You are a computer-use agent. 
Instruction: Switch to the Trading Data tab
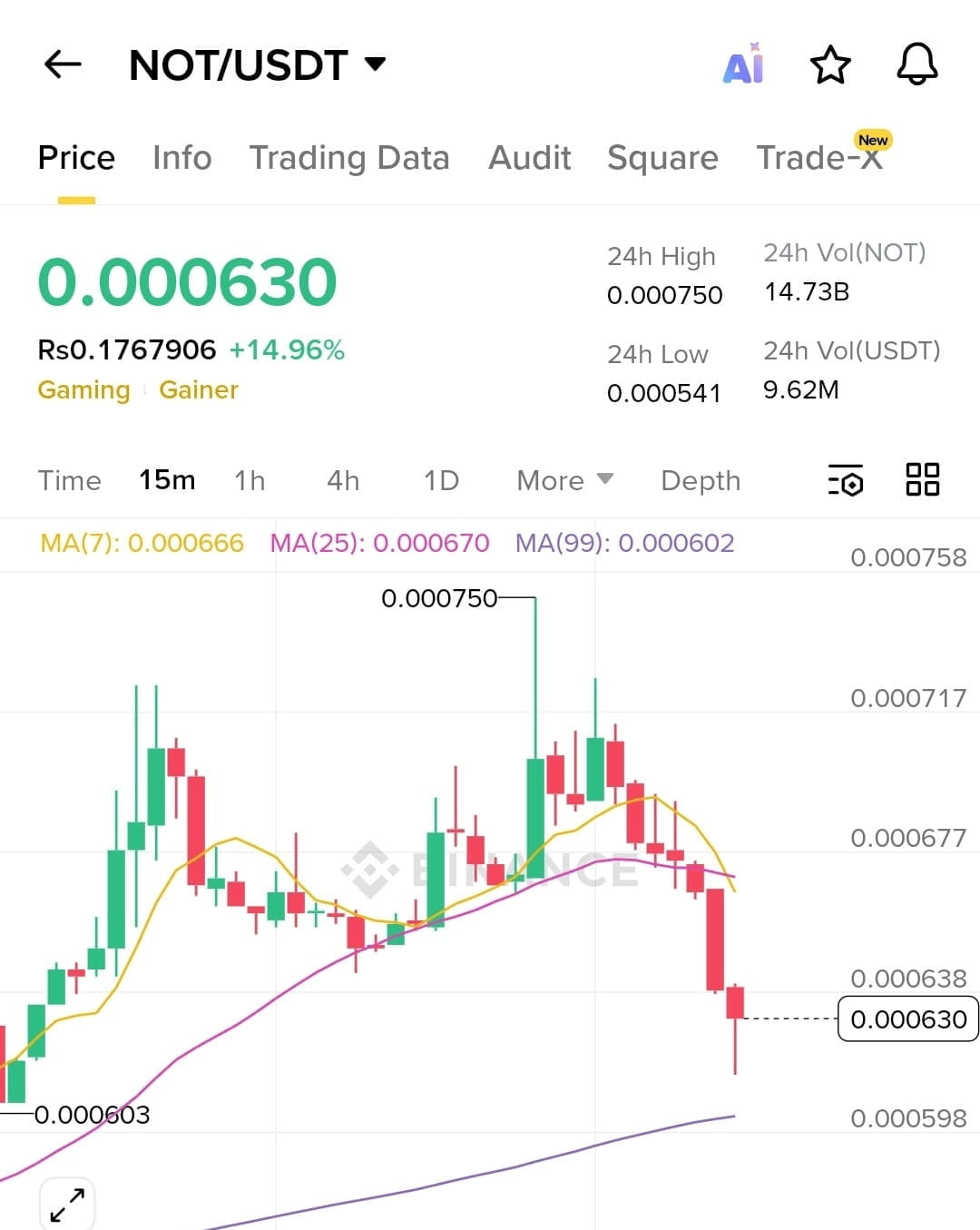coord(349,158)
